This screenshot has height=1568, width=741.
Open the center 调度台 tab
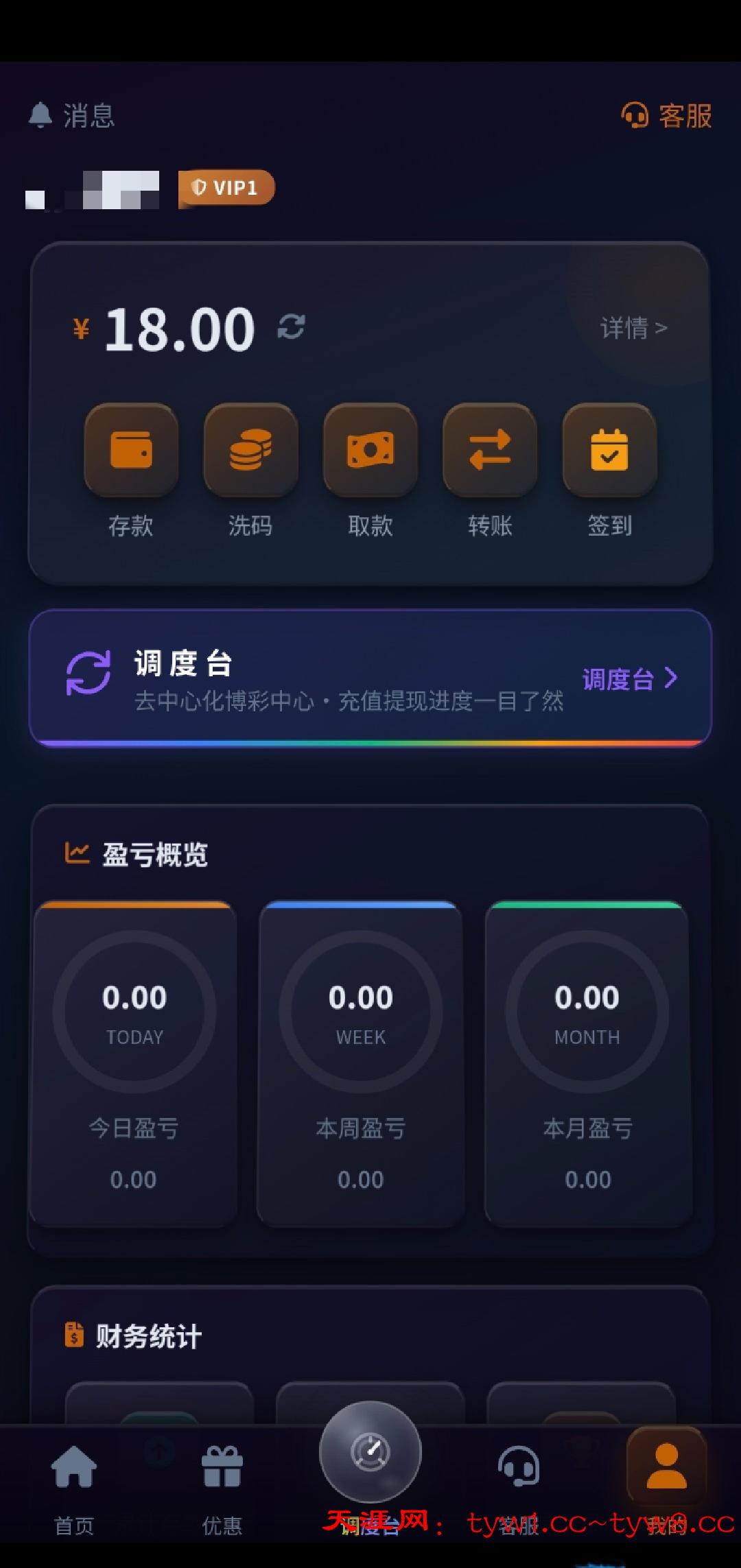370,1453
